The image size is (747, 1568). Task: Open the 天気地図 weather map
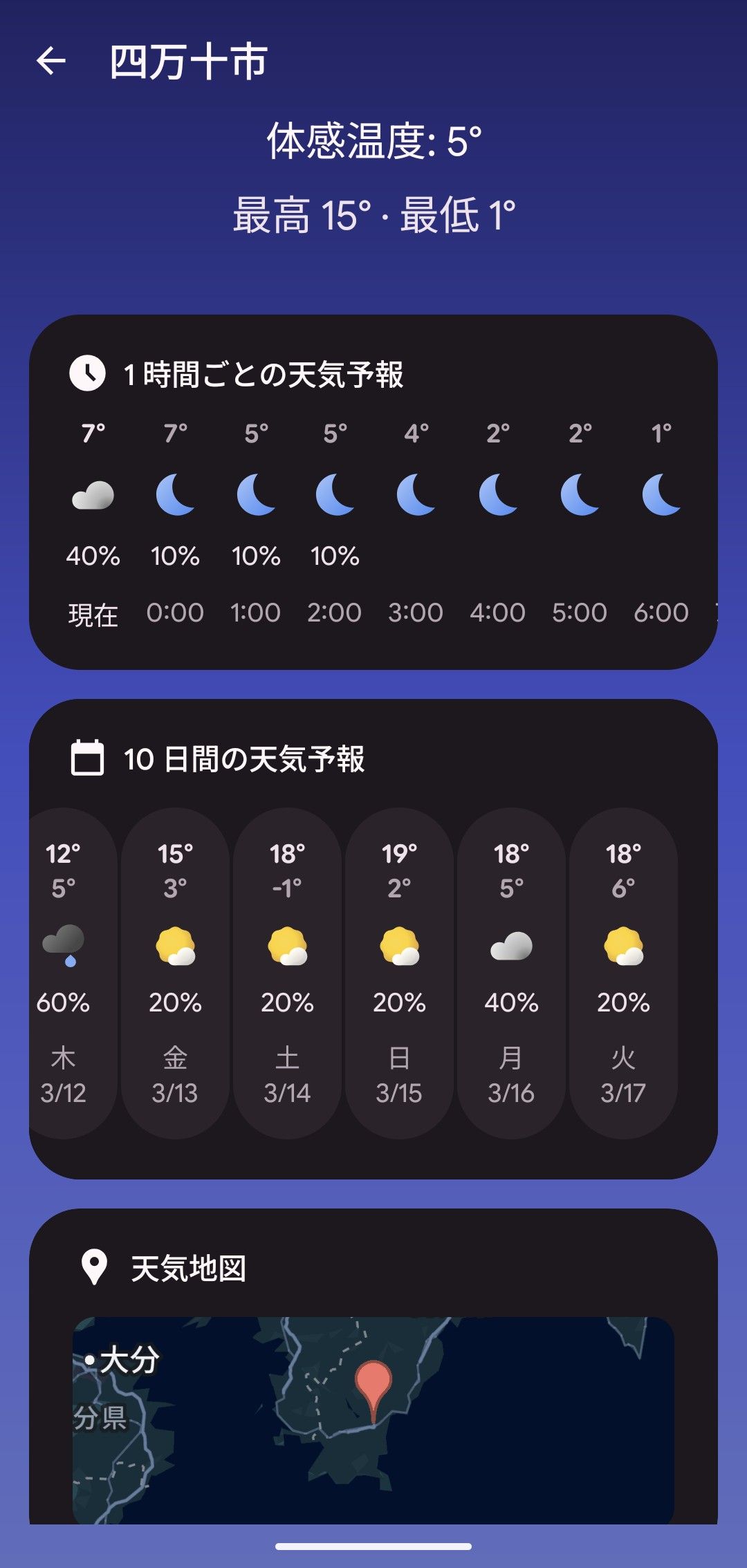tap(373, 1417)
